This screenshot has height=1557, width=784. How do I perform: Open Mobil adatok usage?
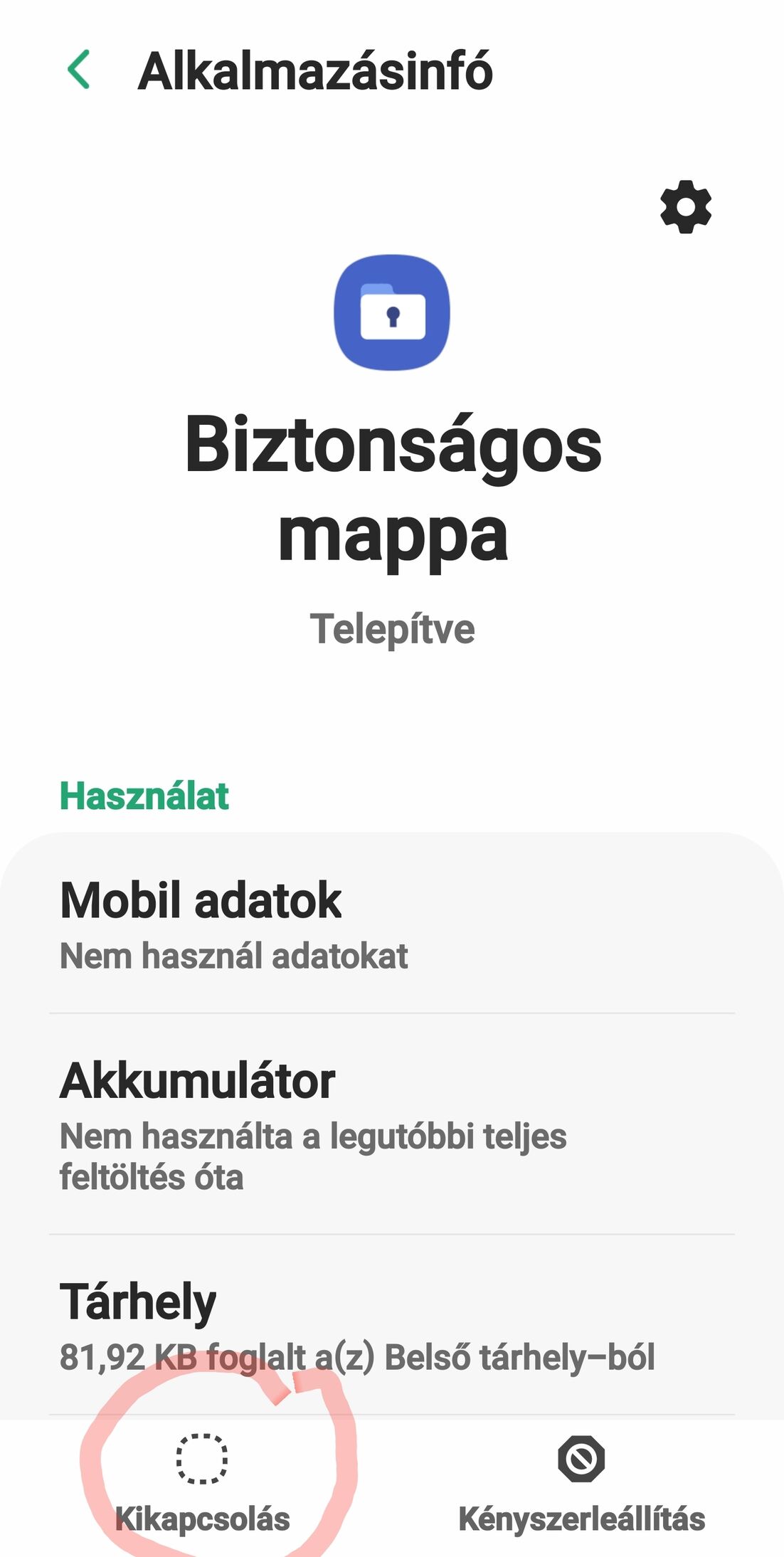(x=392, y=924)
